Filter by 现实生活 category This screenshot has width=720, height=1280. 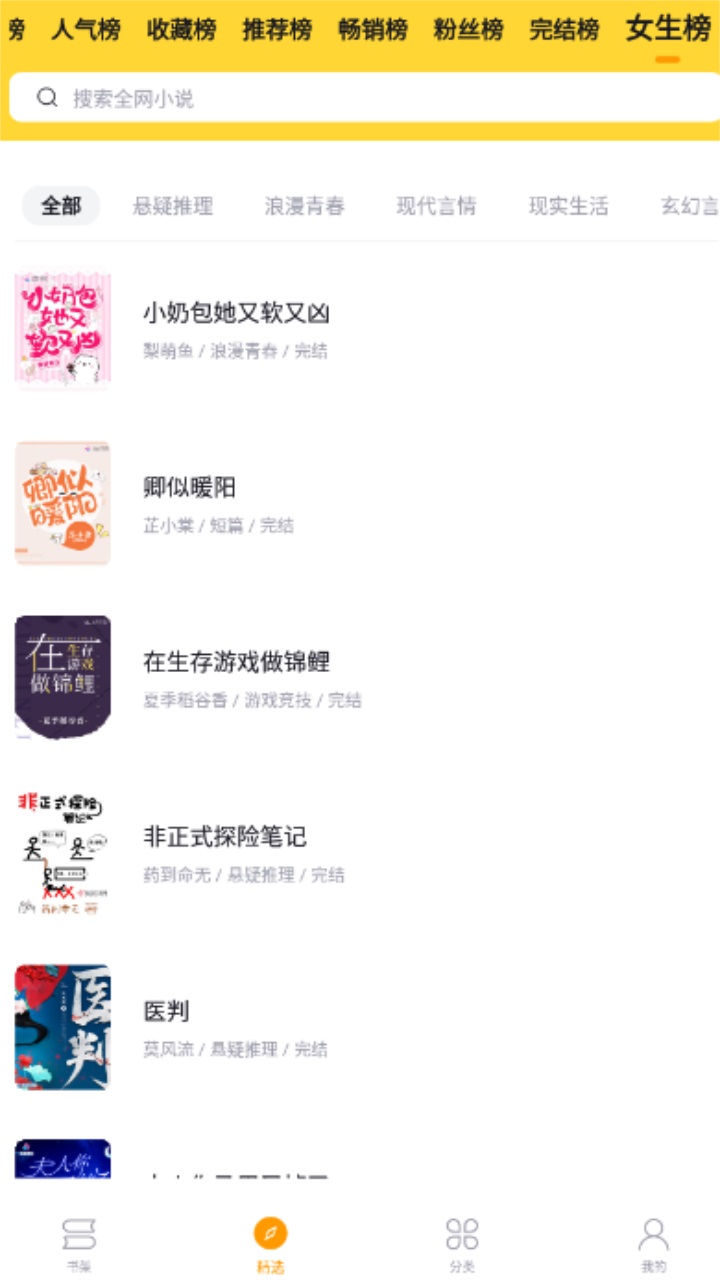click(568, 206)
